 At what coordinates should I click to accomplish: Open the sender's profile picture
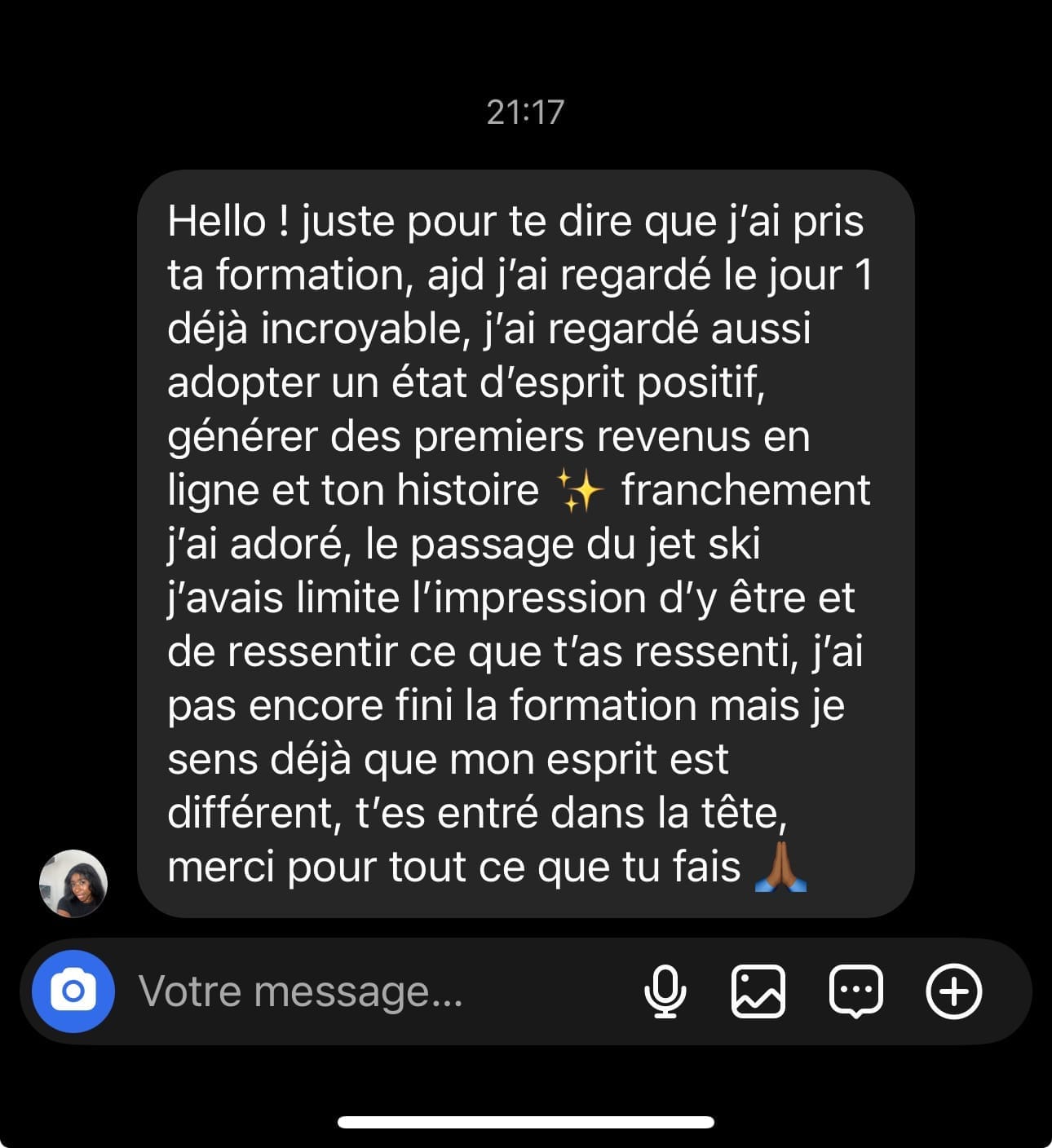tap(73, 884)
